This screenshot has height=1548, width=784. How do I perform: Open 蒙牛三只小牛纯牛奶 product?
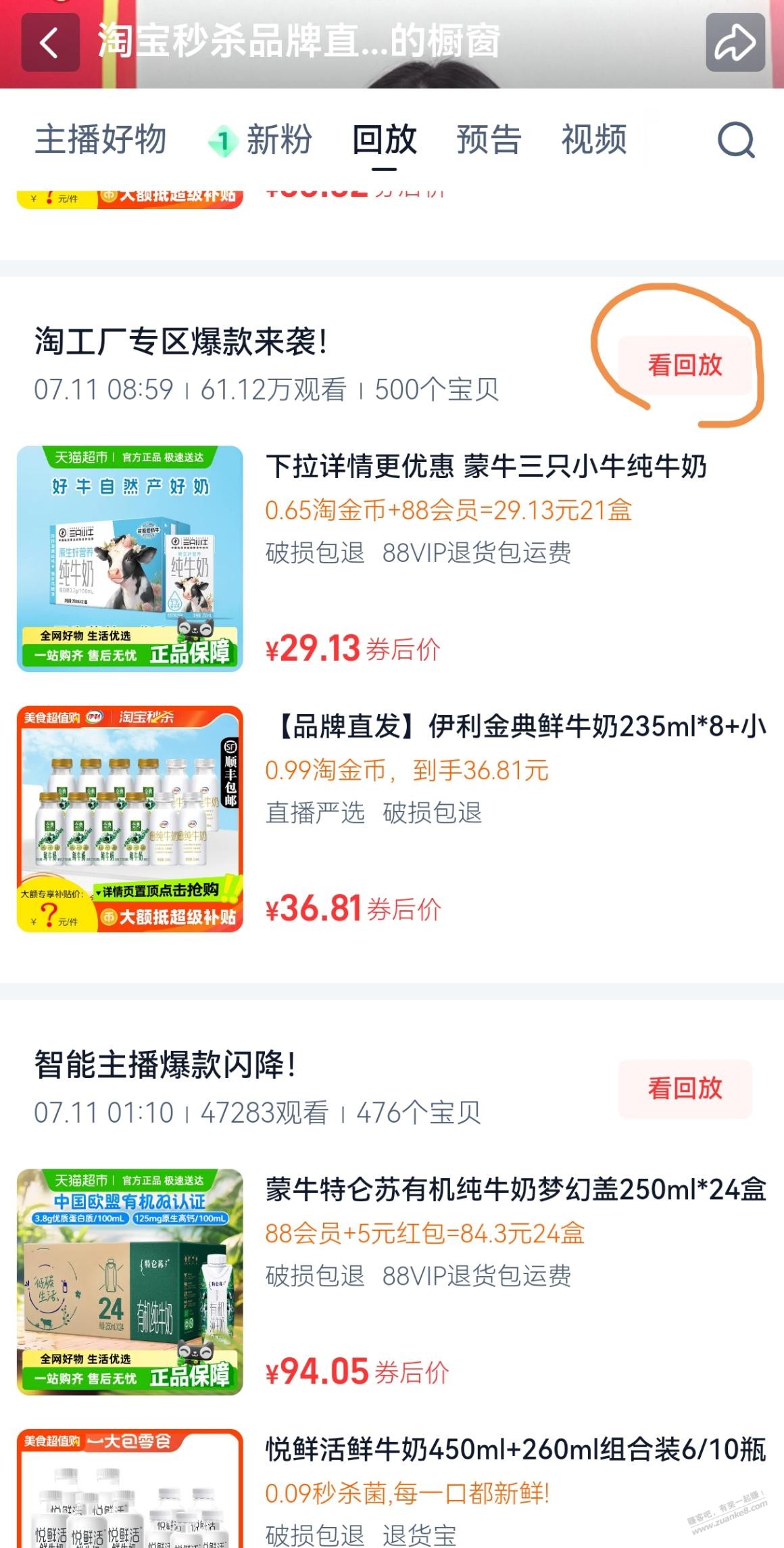click(486, 467)
